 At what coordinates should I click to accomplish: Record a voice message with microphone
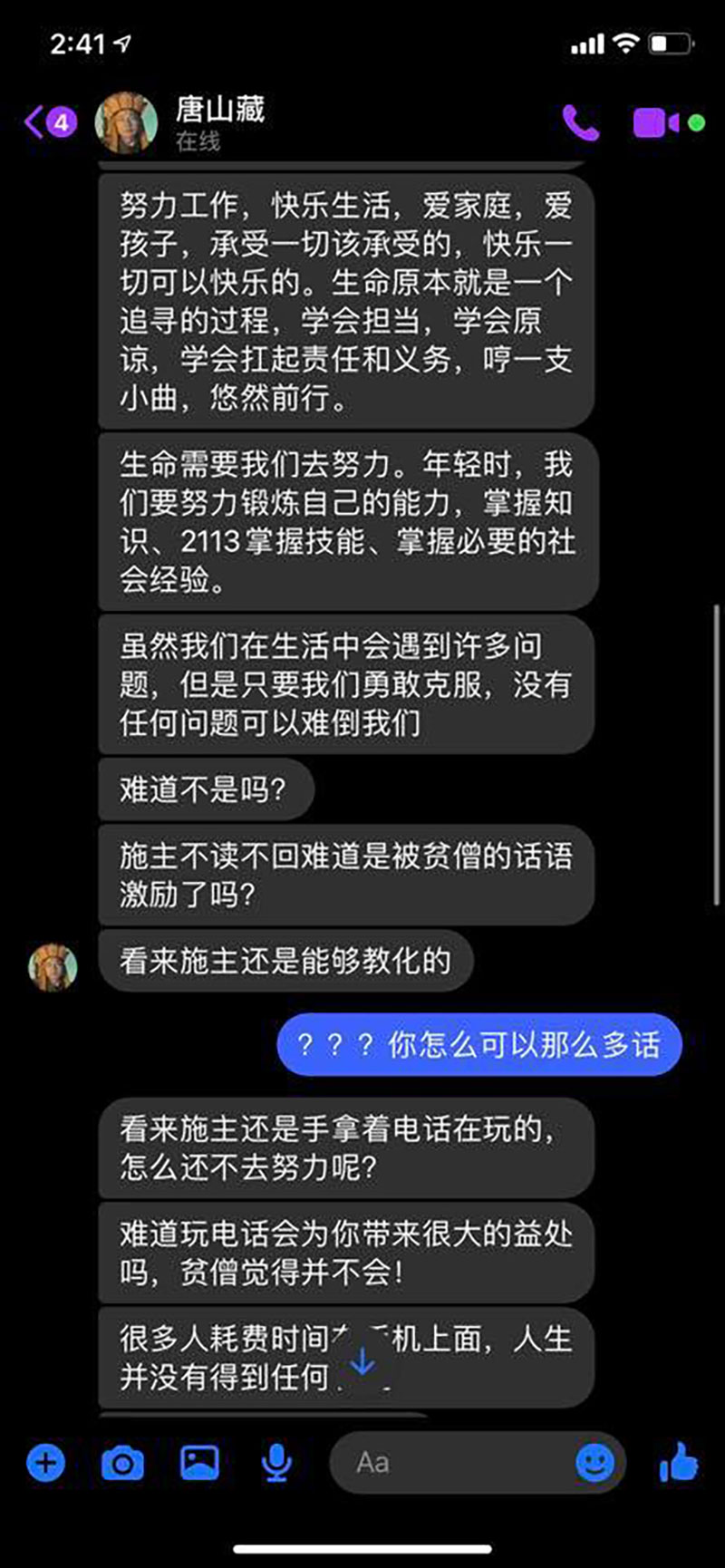(276, 1462)
